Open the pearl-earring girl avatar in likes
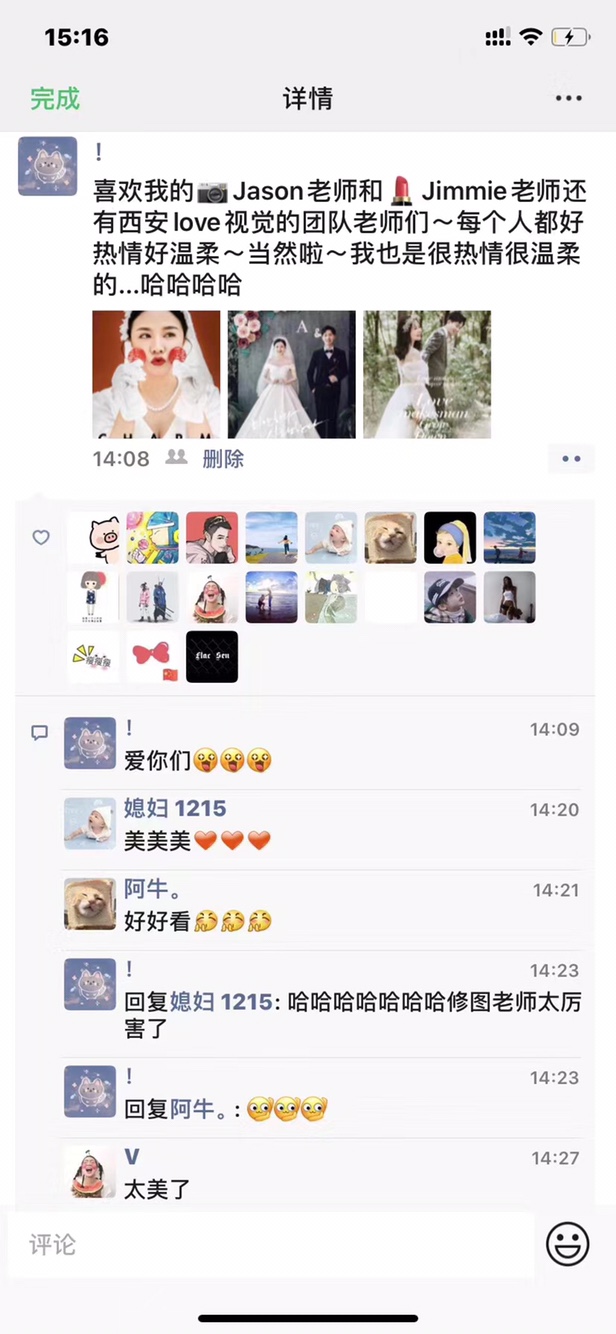This screenshot has width=616, height=1334. (450, 538)
